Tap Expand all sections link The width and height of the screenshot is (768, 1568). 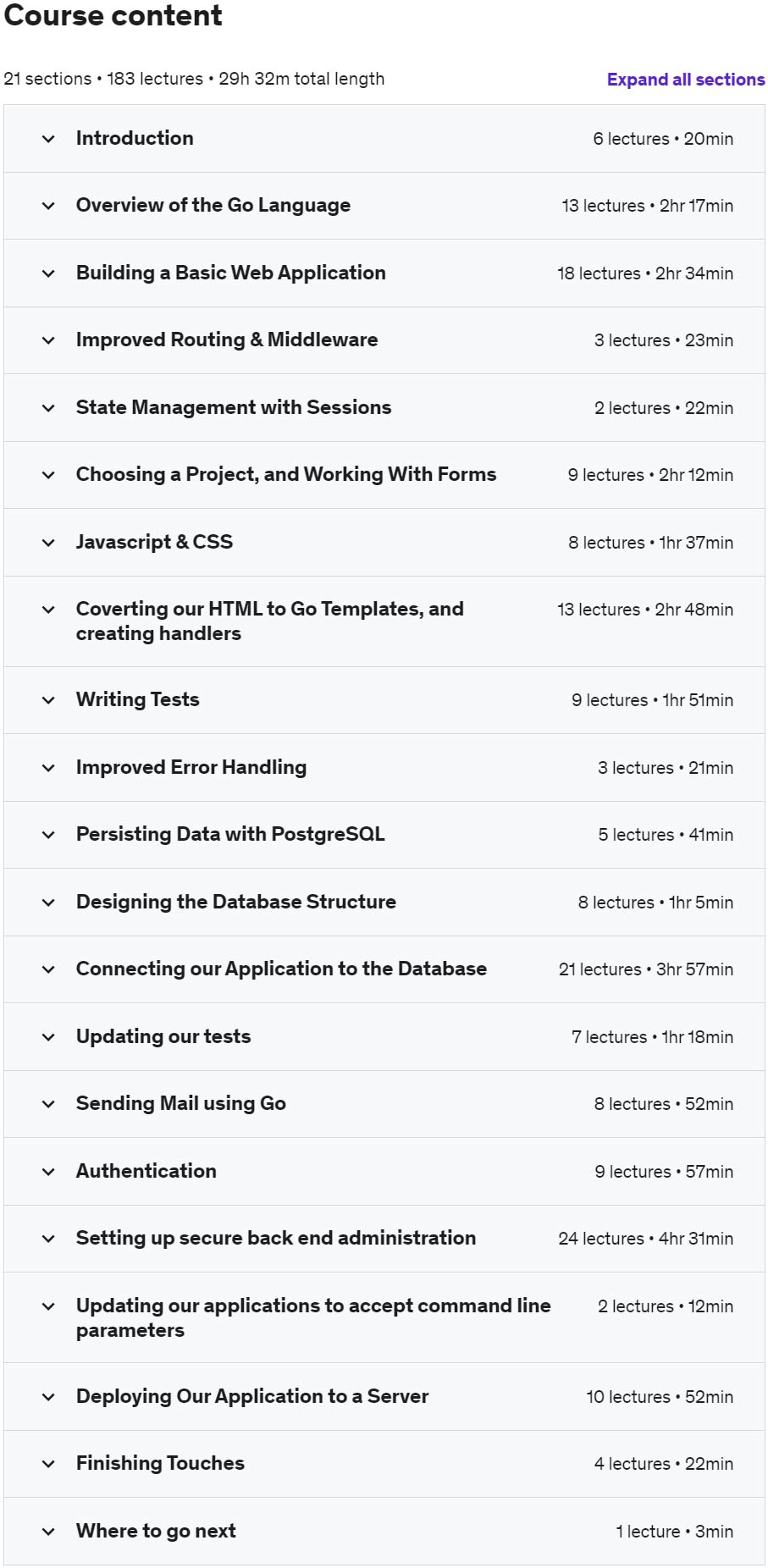click(x=686, y=80)
